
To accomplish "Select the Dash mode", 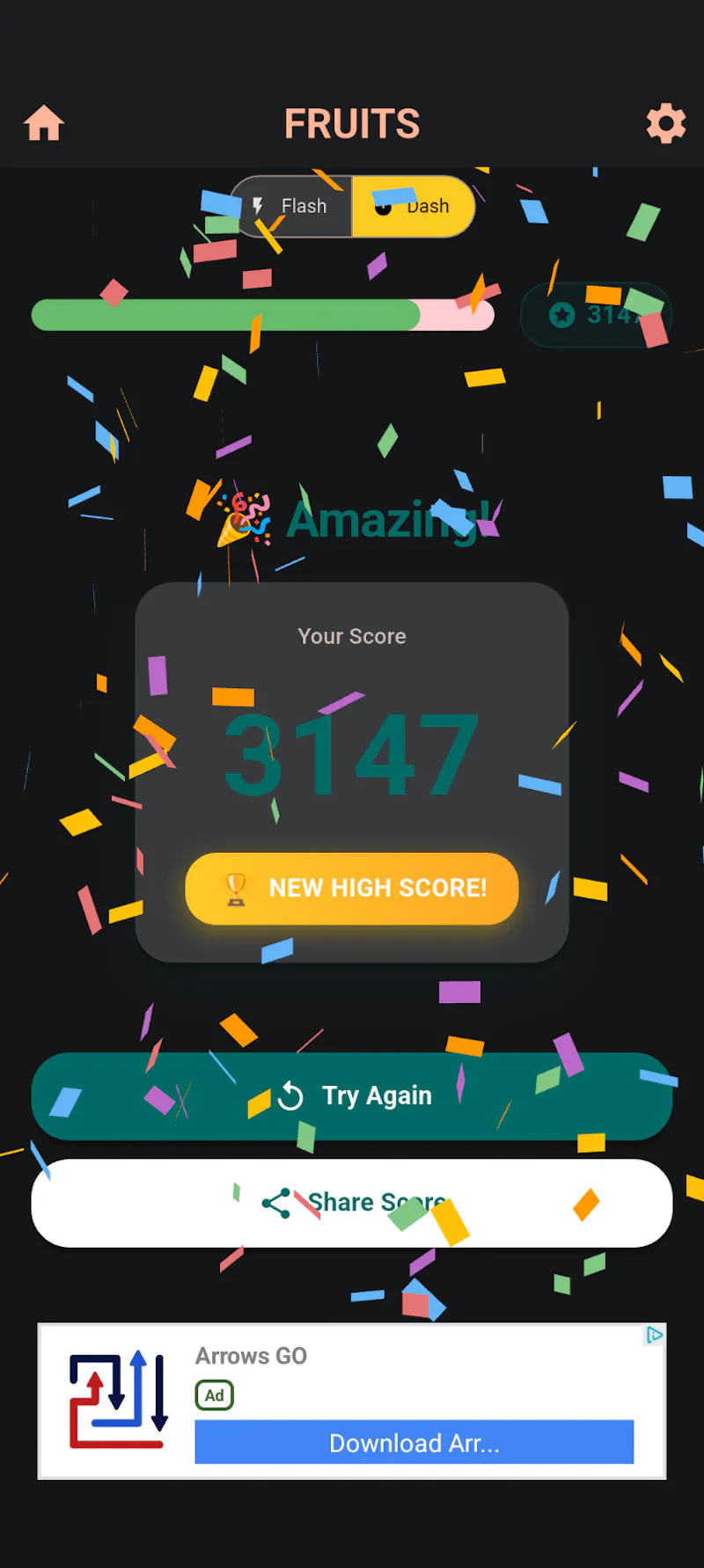I will pyautogui.click(x=414, y=206).
